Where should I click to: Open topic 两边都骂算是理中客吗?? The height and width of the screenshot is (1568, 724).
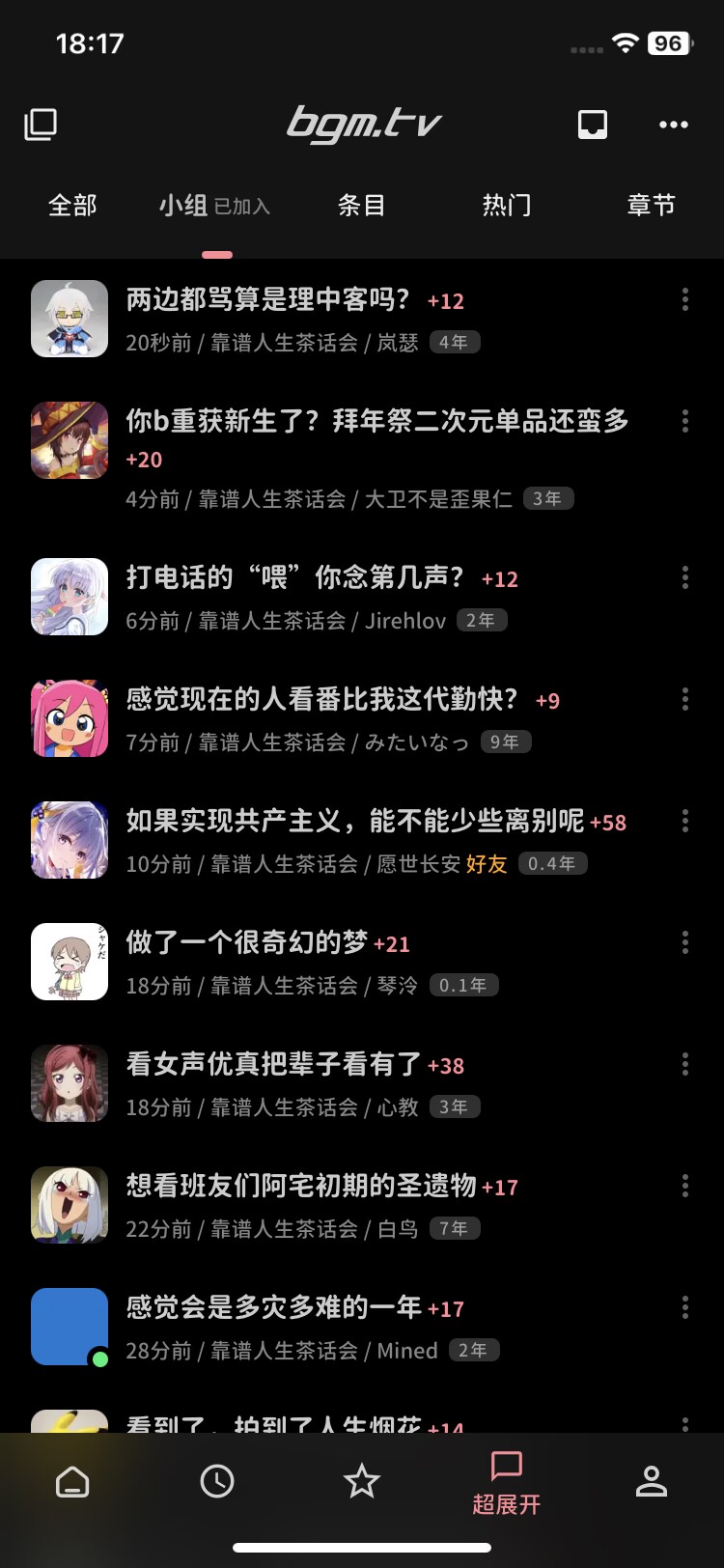point(268,300)
